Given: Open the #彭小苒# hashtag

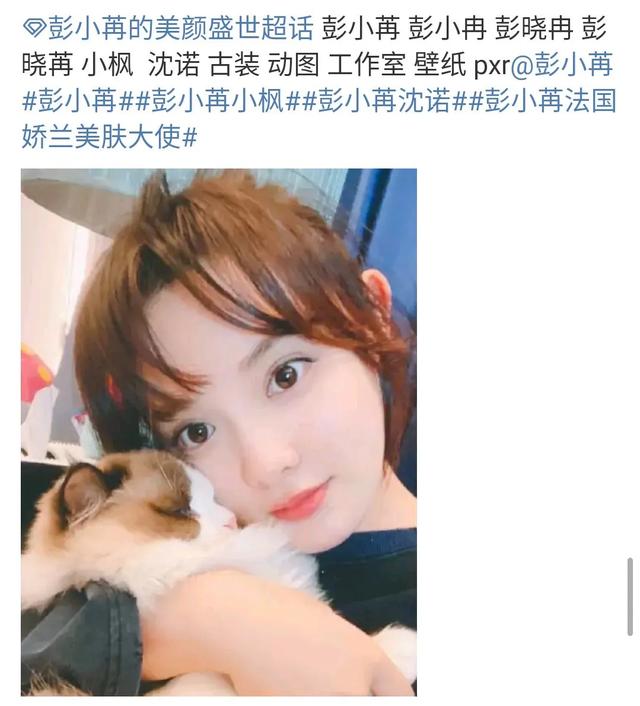Looking at the screenshot, I should click(72, 101).
